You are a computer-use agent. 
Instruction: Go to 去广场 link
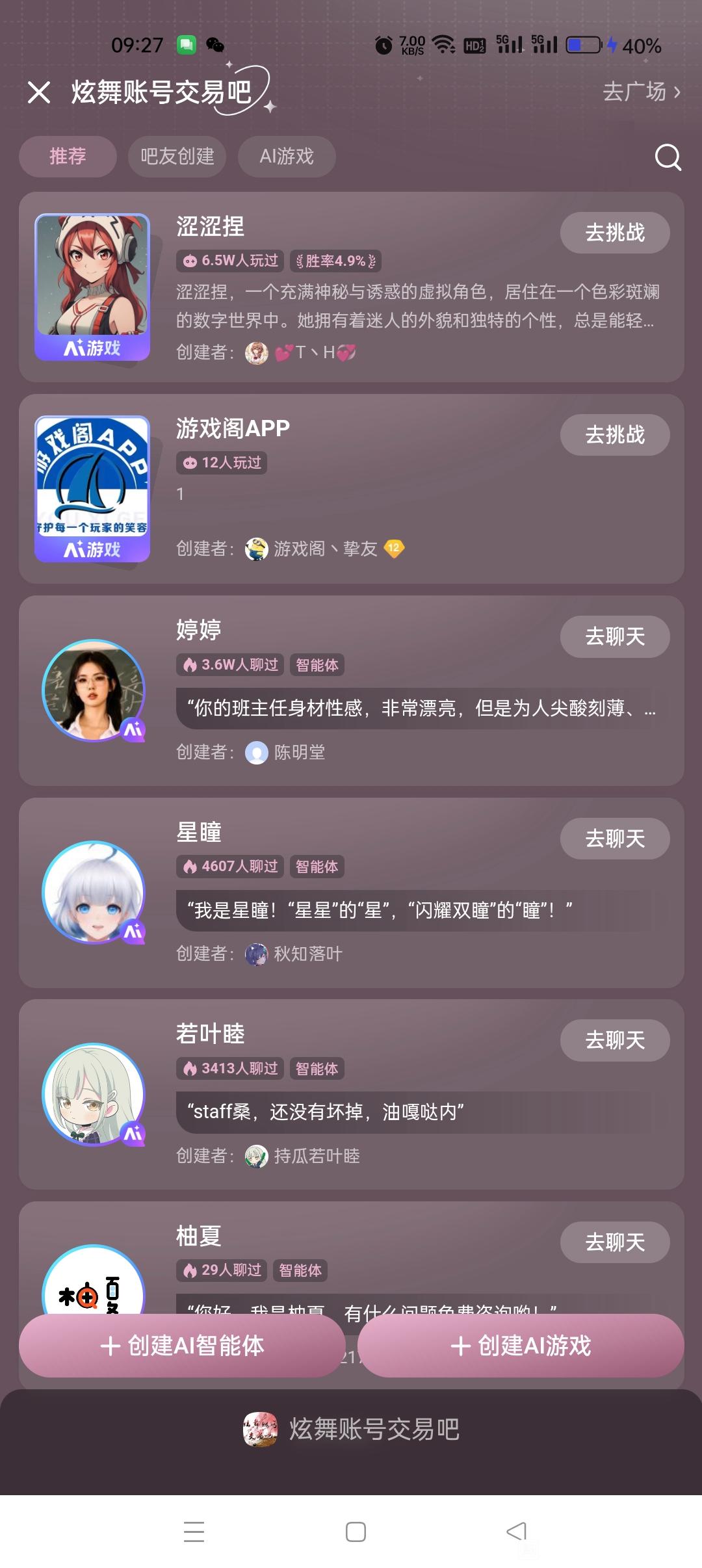coord(641,92)
